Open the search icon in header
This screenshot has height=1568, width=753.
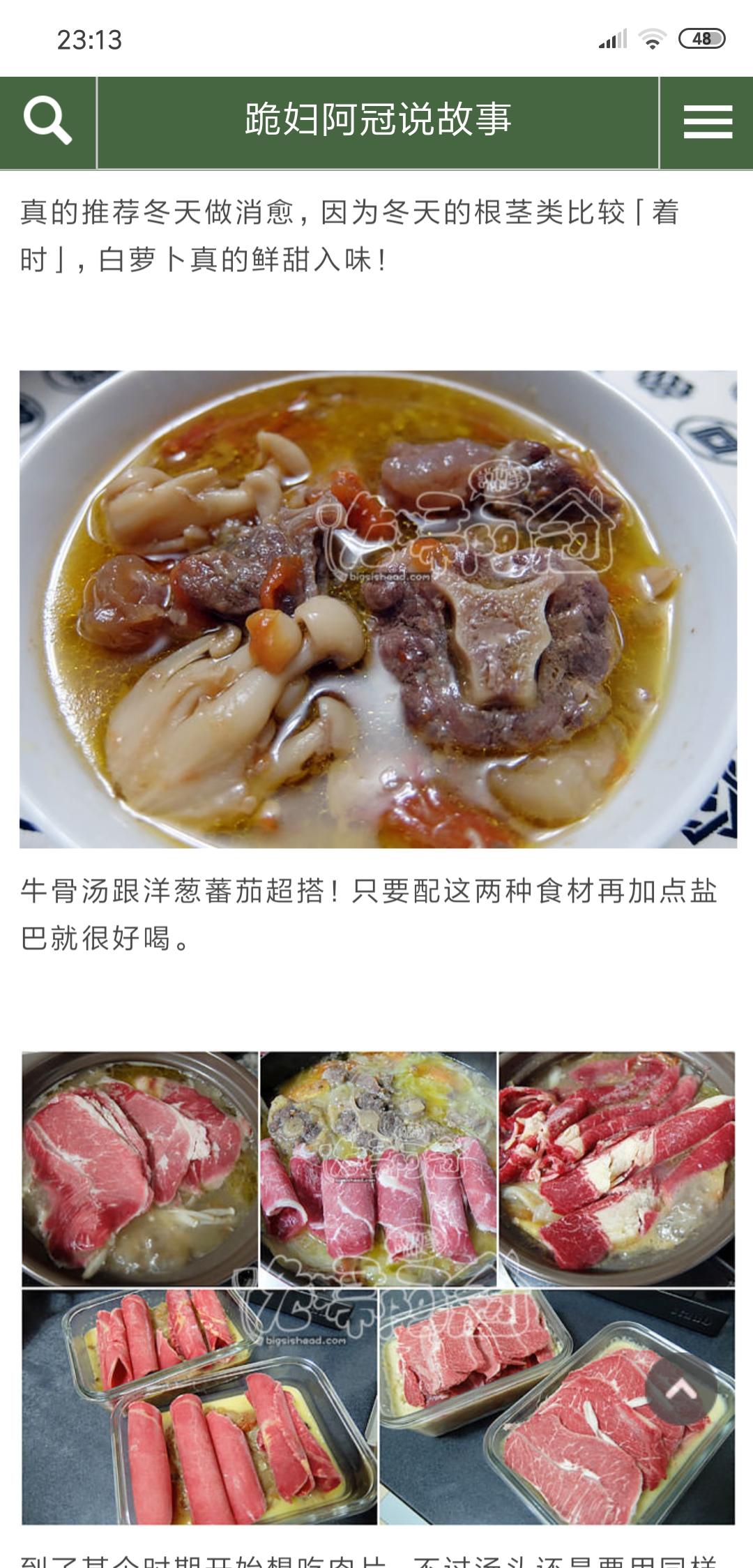coord(47,122)
